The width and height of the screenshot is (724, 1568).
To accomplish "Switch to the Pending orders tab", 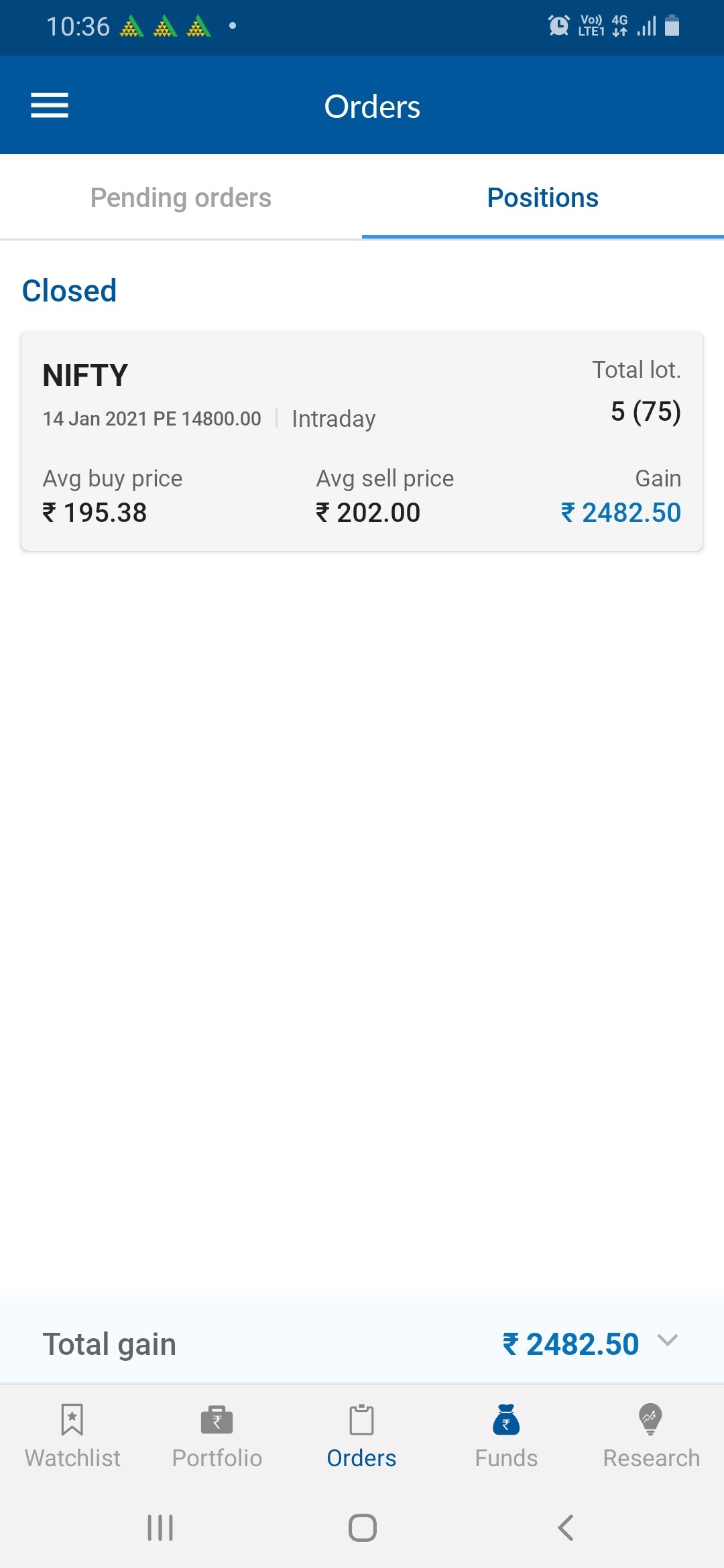I will point(181,198).
